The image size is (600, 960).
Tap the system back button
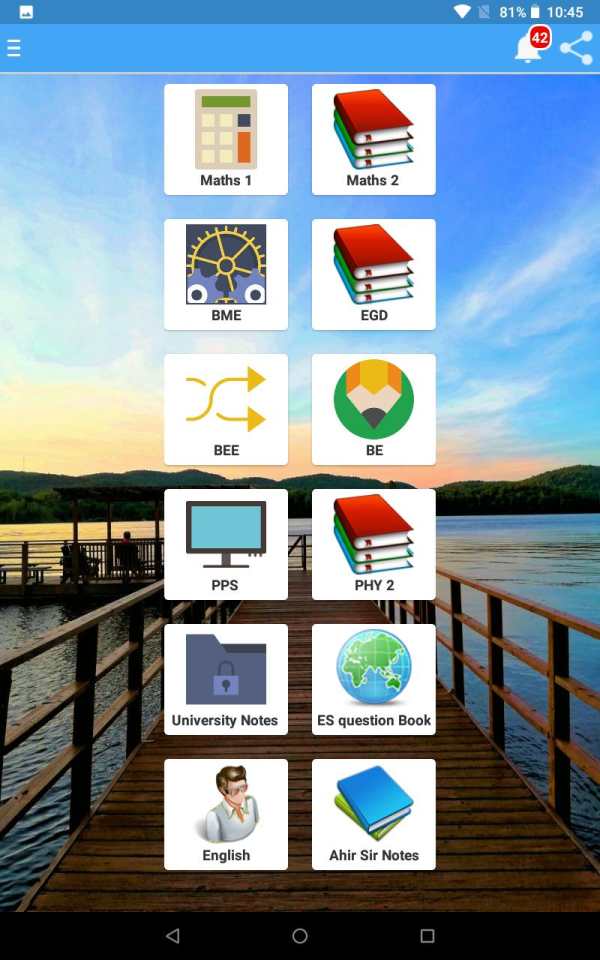[173, 935]
